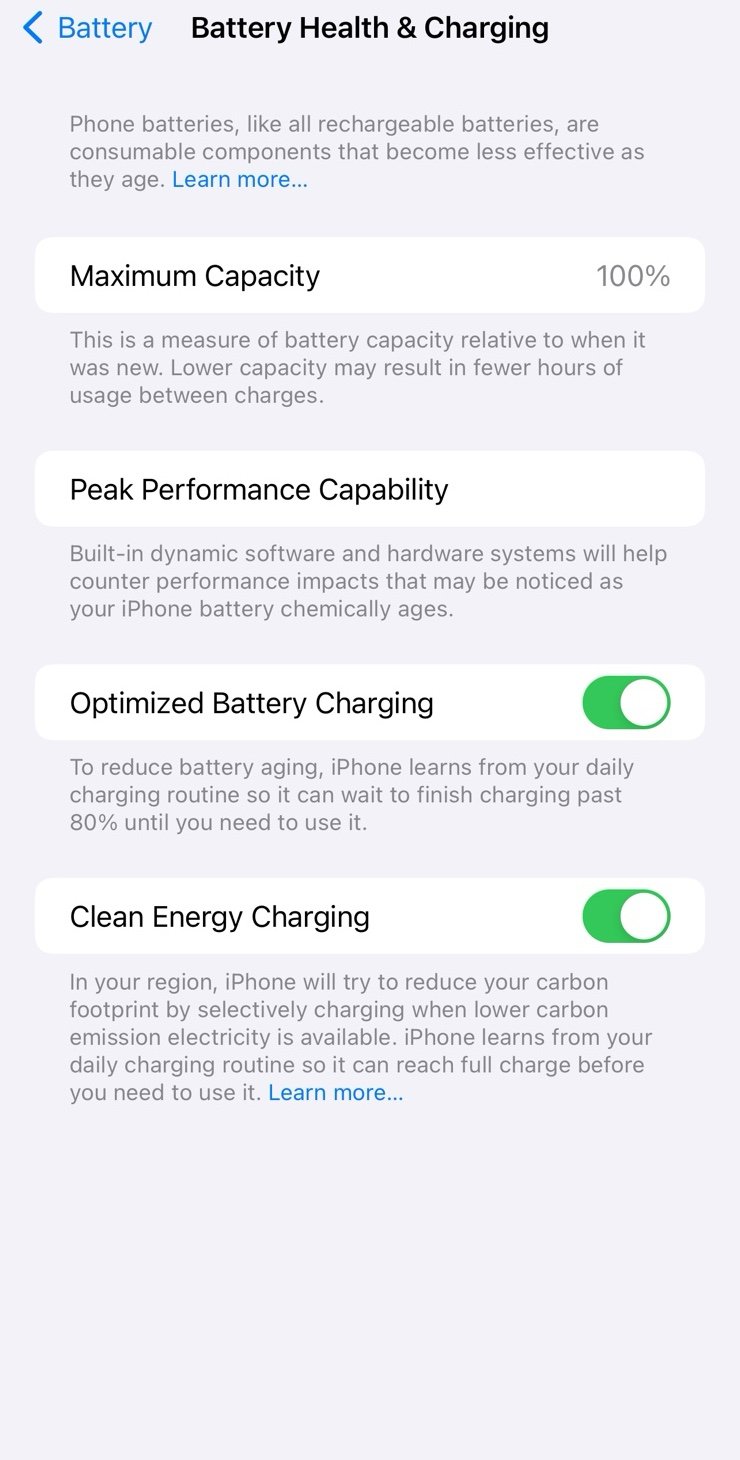This screenshot has width=740, height=1460.
Task: Tap the Clean Energy Charging switch knob
Action: [x=645, y=916]
